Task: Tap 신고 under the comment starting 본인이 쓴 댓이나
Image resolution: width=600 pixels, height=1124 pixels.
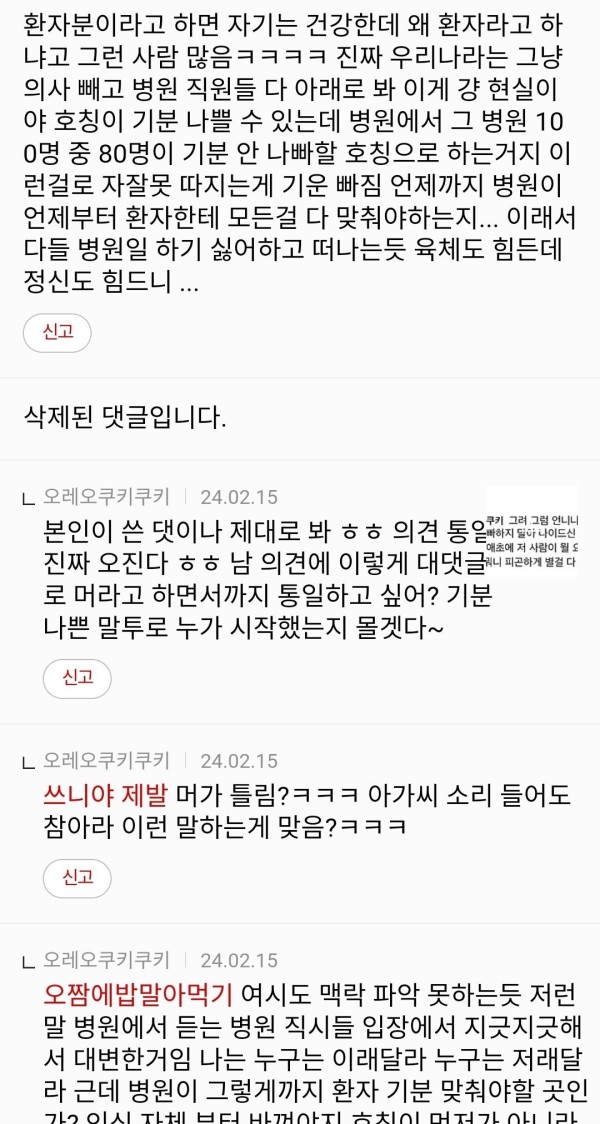Action: coord(77,677)
